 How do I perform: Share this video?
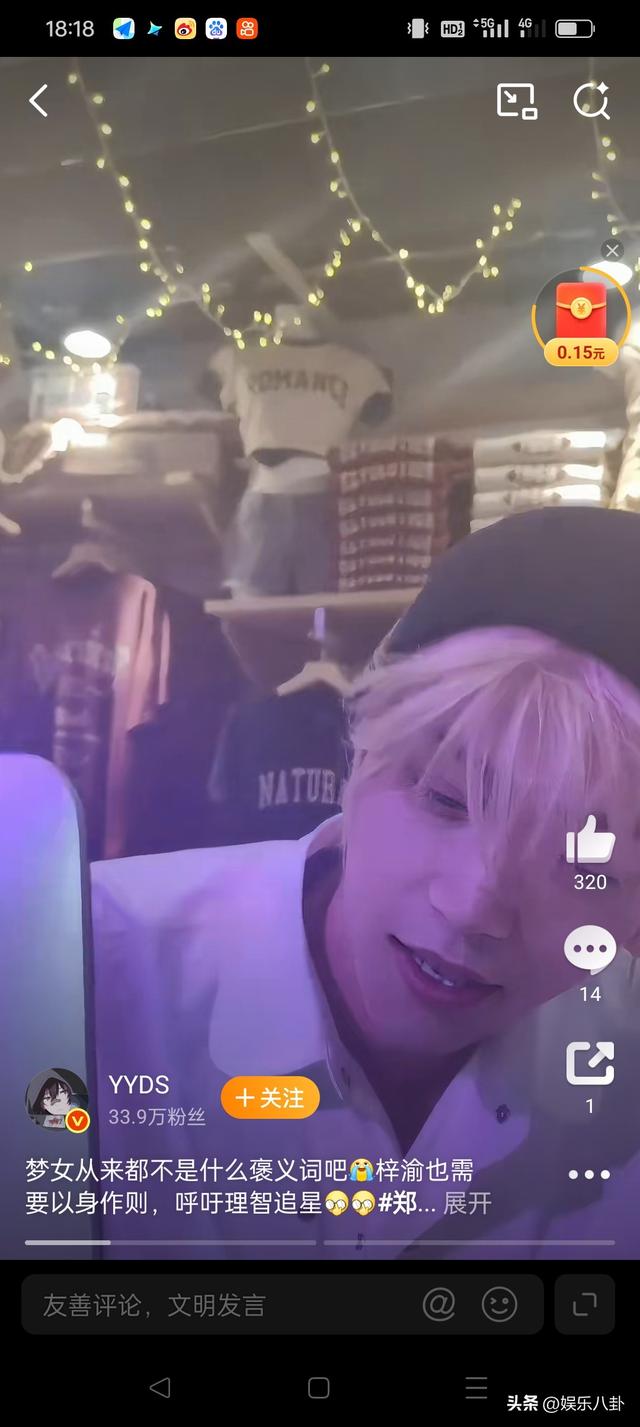pos(590,1064)
